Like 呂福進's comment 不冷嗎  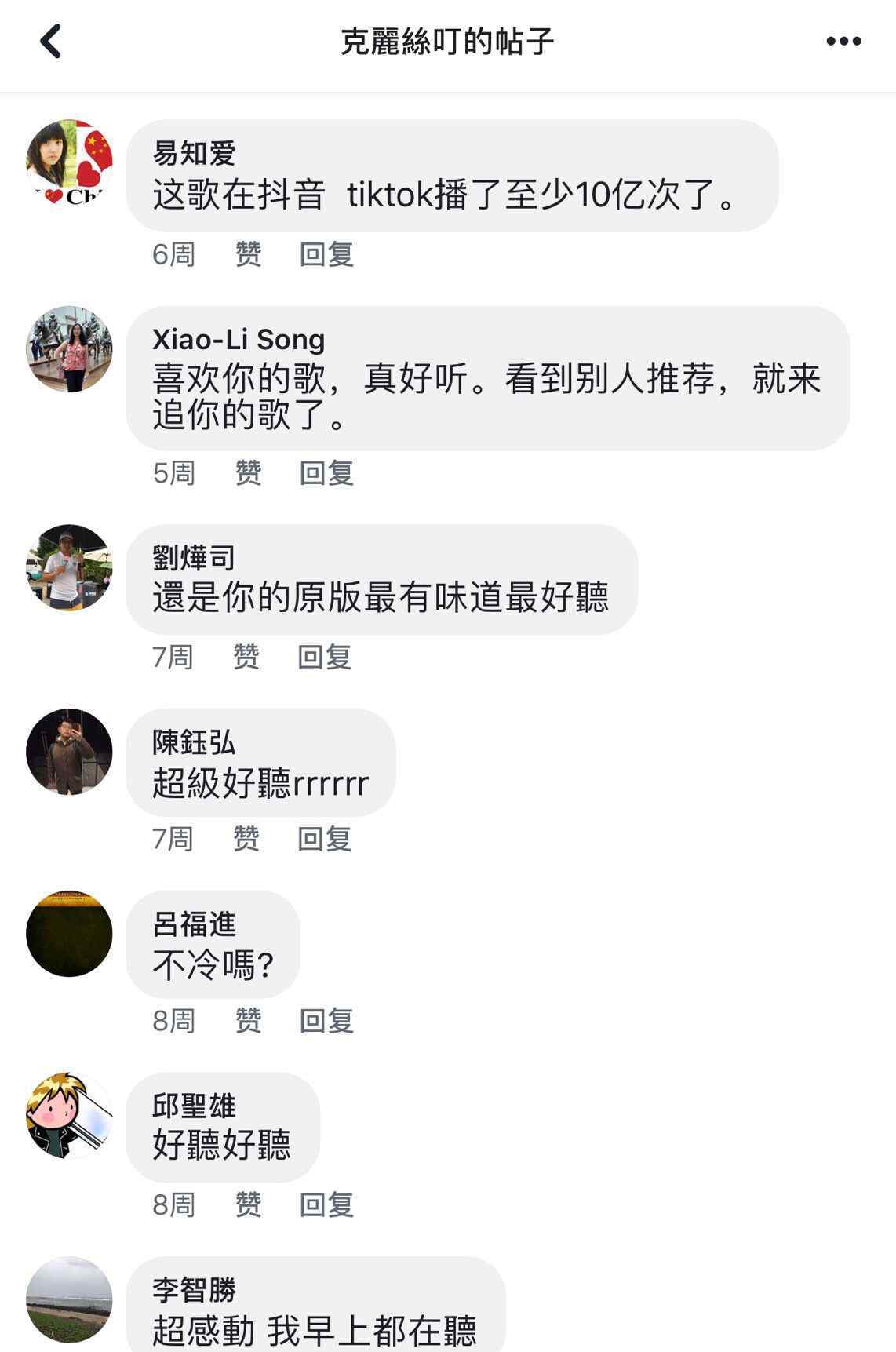(248, 1021)
